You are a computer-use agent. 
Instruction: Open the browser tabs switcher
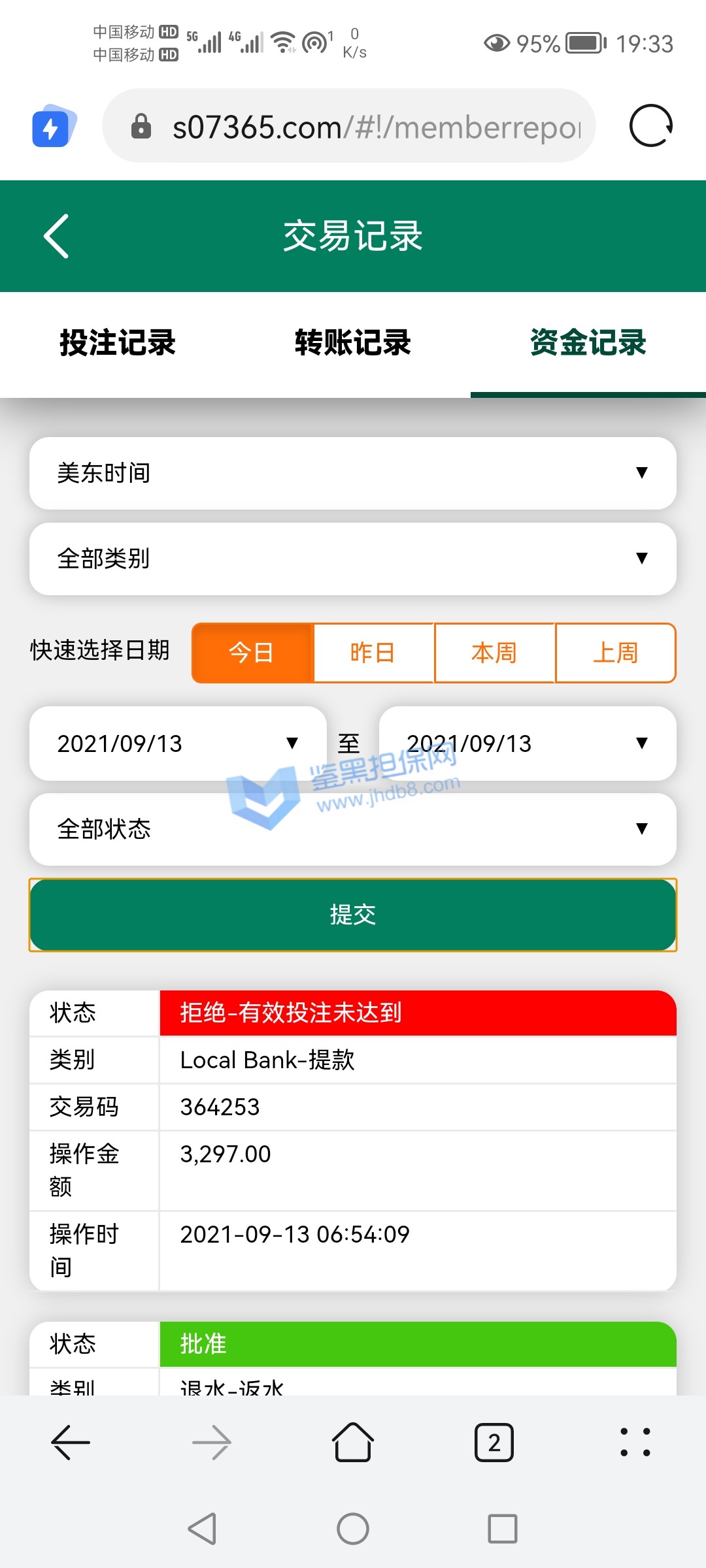point(494,1442)
